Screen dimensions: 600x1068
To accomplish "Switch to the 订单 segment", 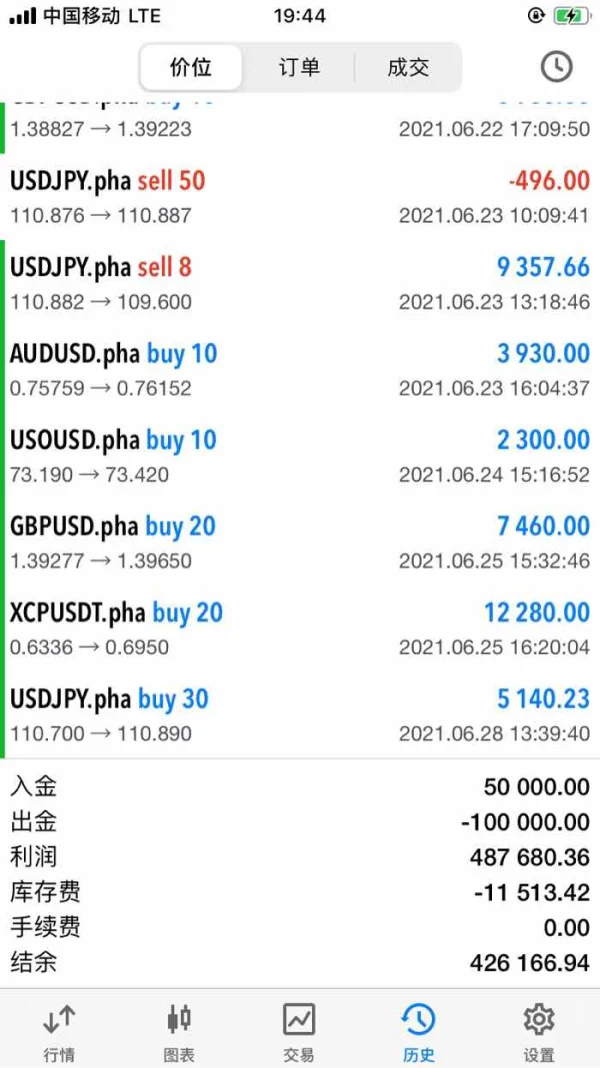I will 299,68.
